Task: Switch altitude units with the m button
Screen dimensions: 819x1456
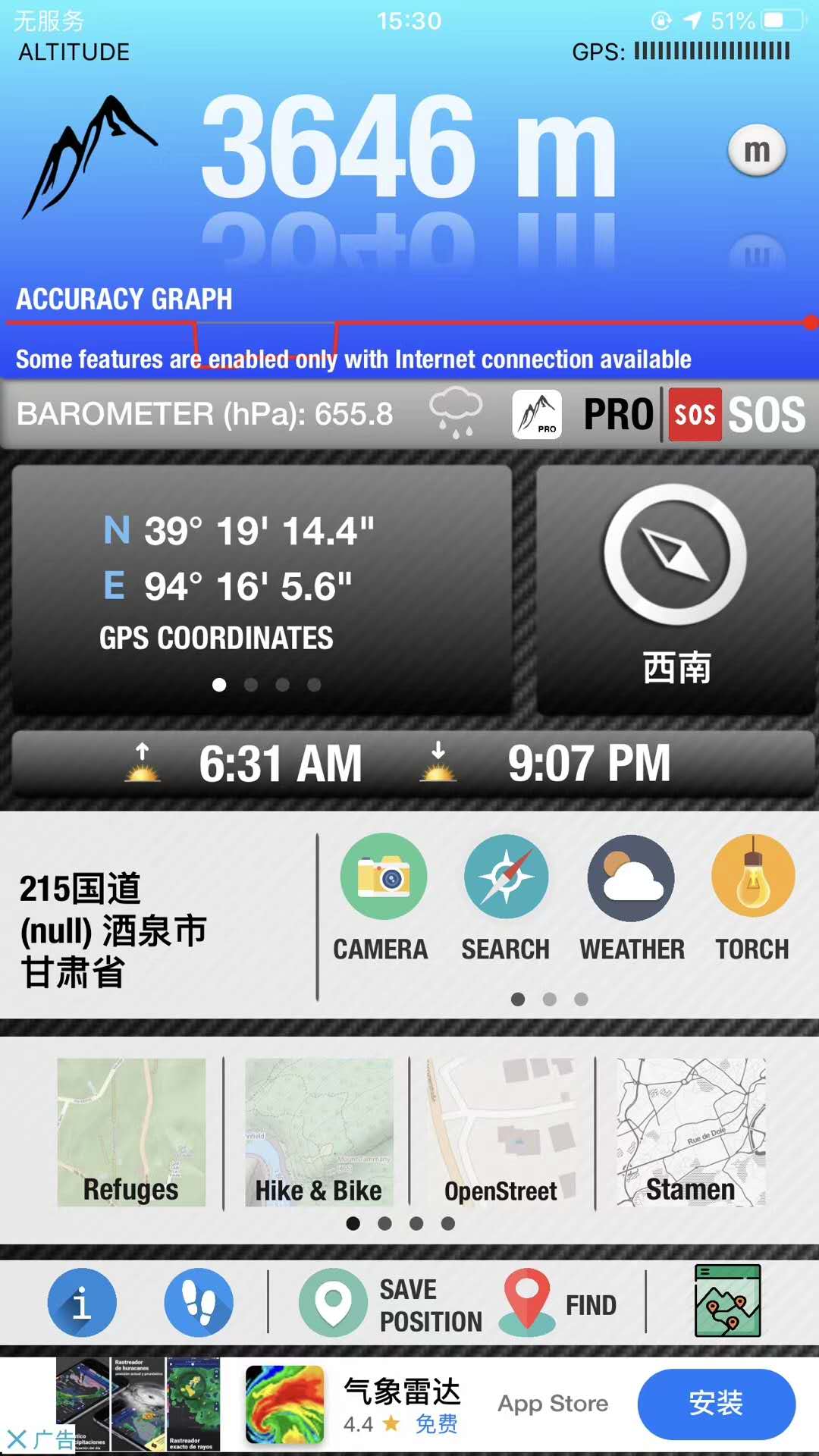Action: pyautogui.click(x=756, y=150)
